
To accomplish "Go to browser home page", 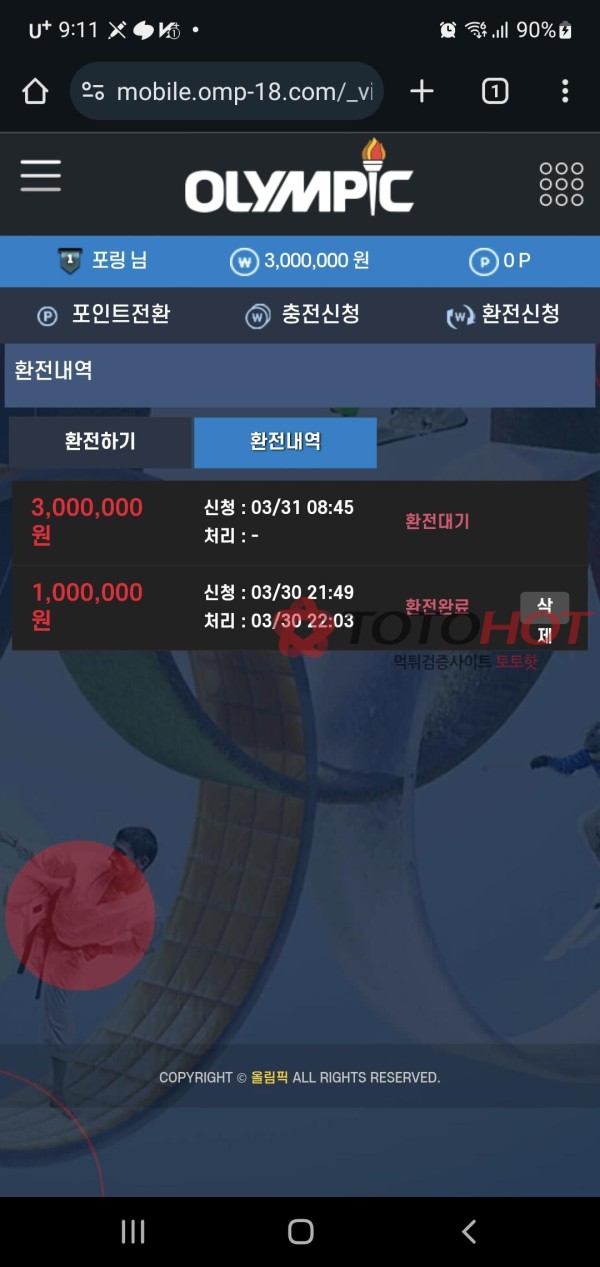I will 35,92.
